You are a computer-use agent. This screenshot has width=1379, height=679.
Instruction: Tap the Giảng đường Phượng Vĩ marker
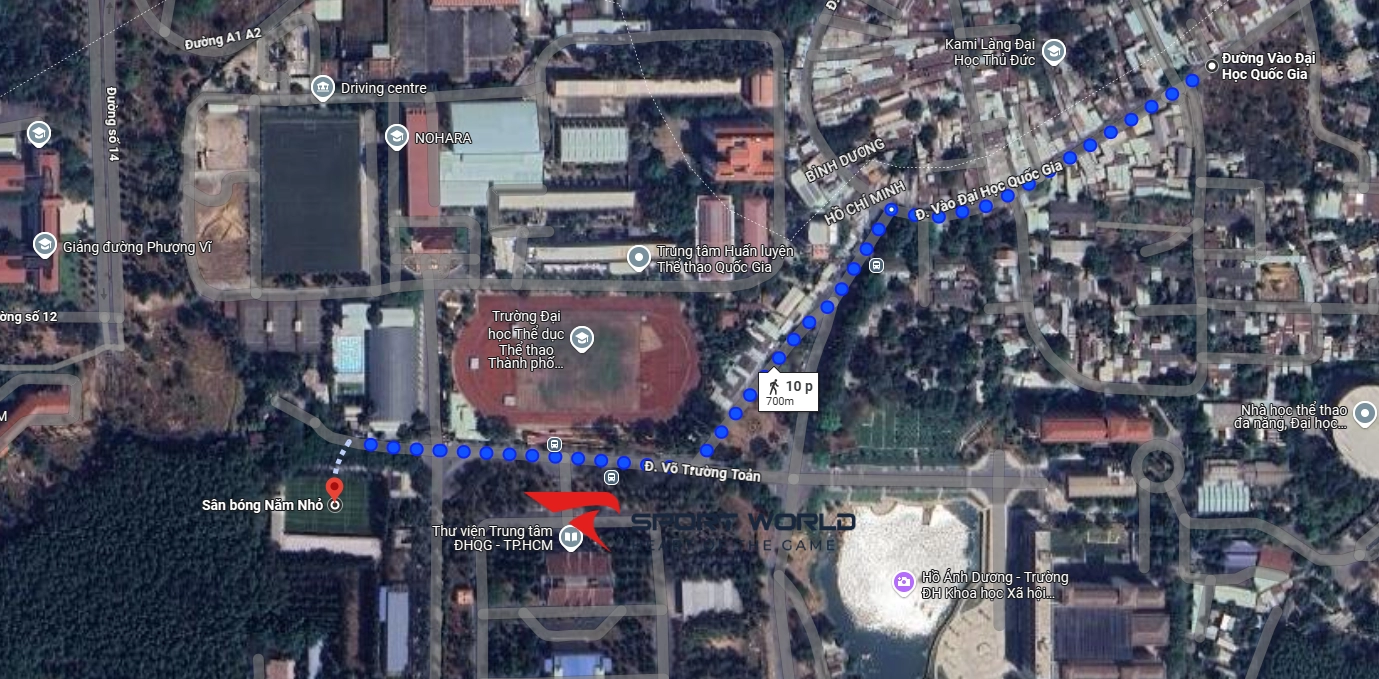pyautogui.click(x=44, y=244)
